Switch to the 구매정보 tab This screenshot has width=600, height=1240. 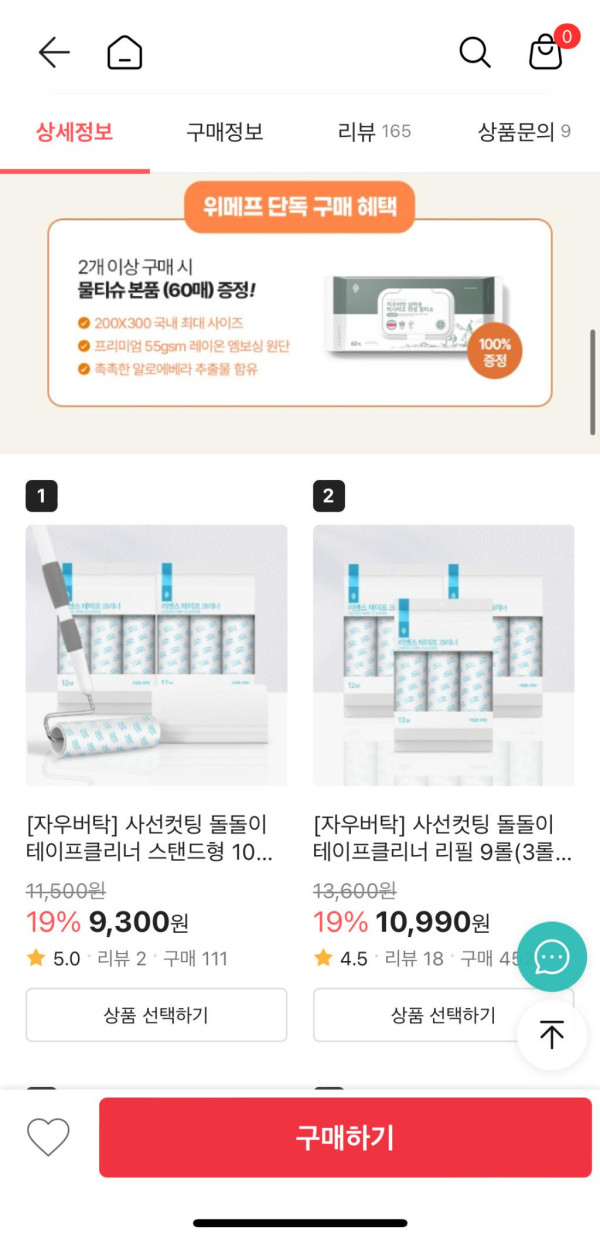click(x=225, y=132)
